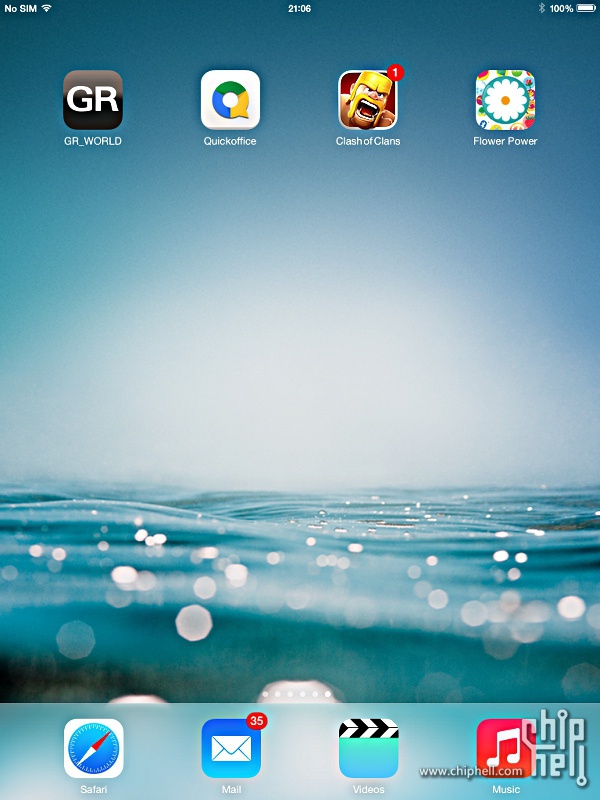Launch the Videos app
Screen dimensions: 600x800
368,749
